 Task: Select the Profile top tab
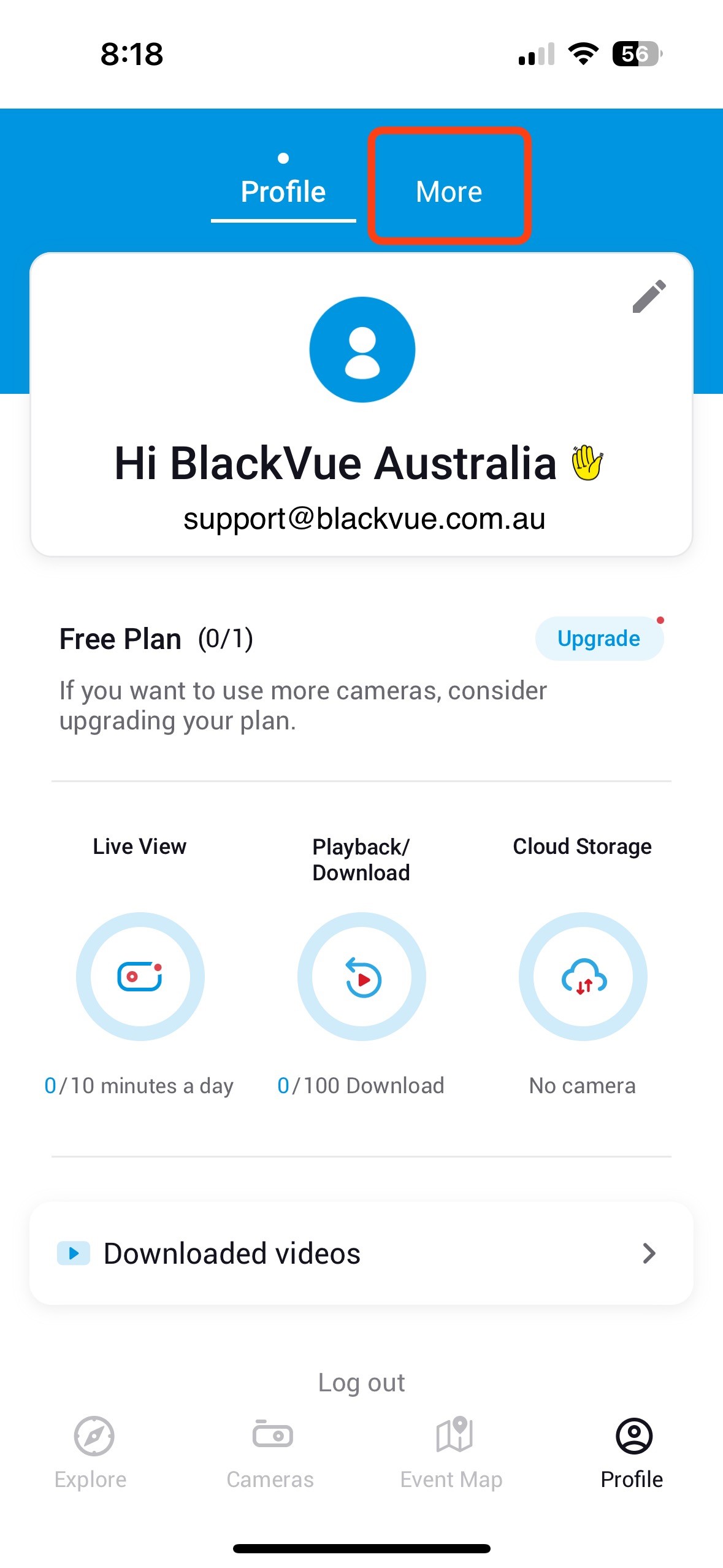[x=283, y=191]
